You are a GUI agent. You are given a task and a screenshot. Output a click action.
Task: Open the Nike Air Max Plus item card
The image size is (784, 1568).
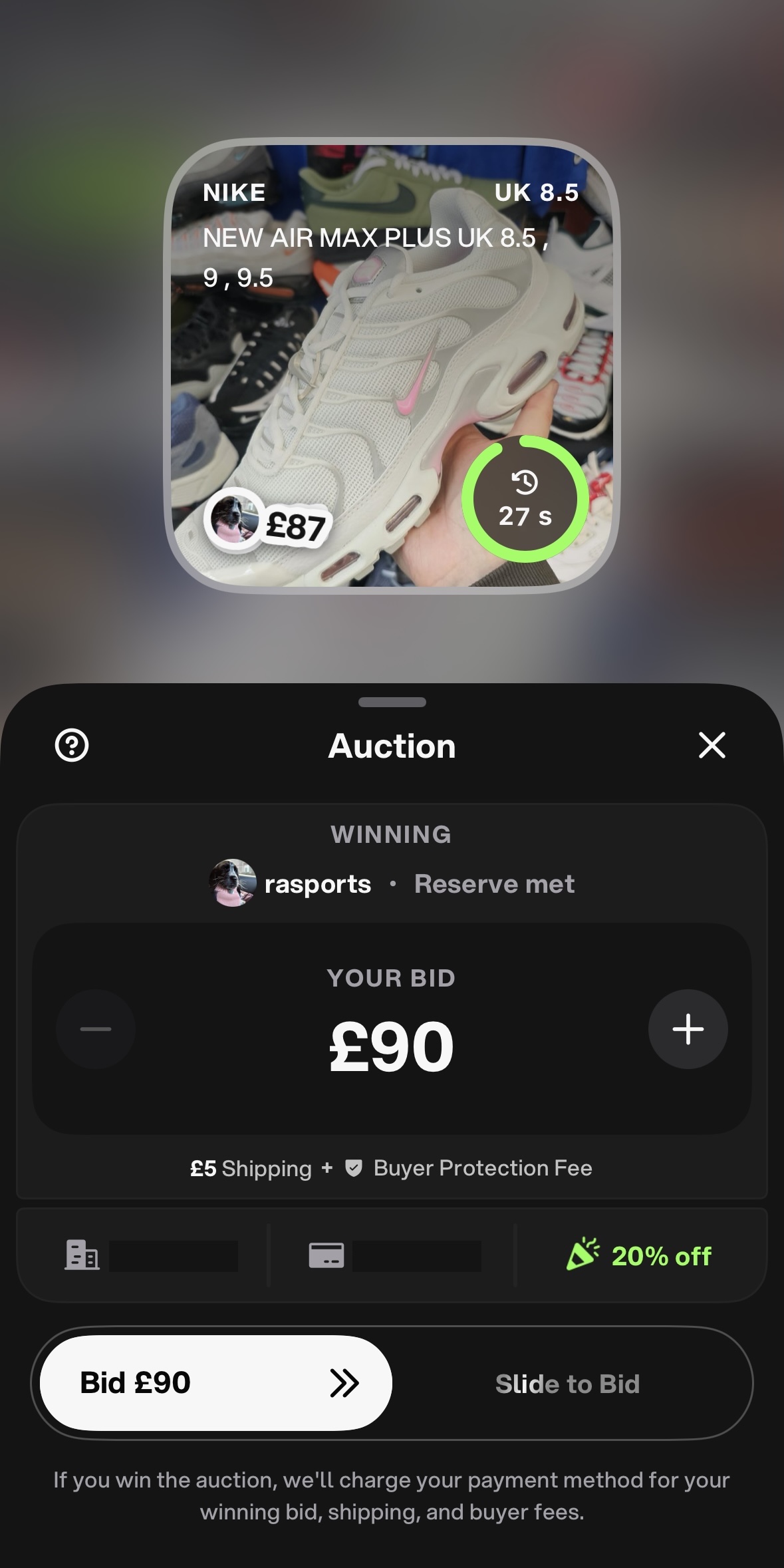pos(392,365)
